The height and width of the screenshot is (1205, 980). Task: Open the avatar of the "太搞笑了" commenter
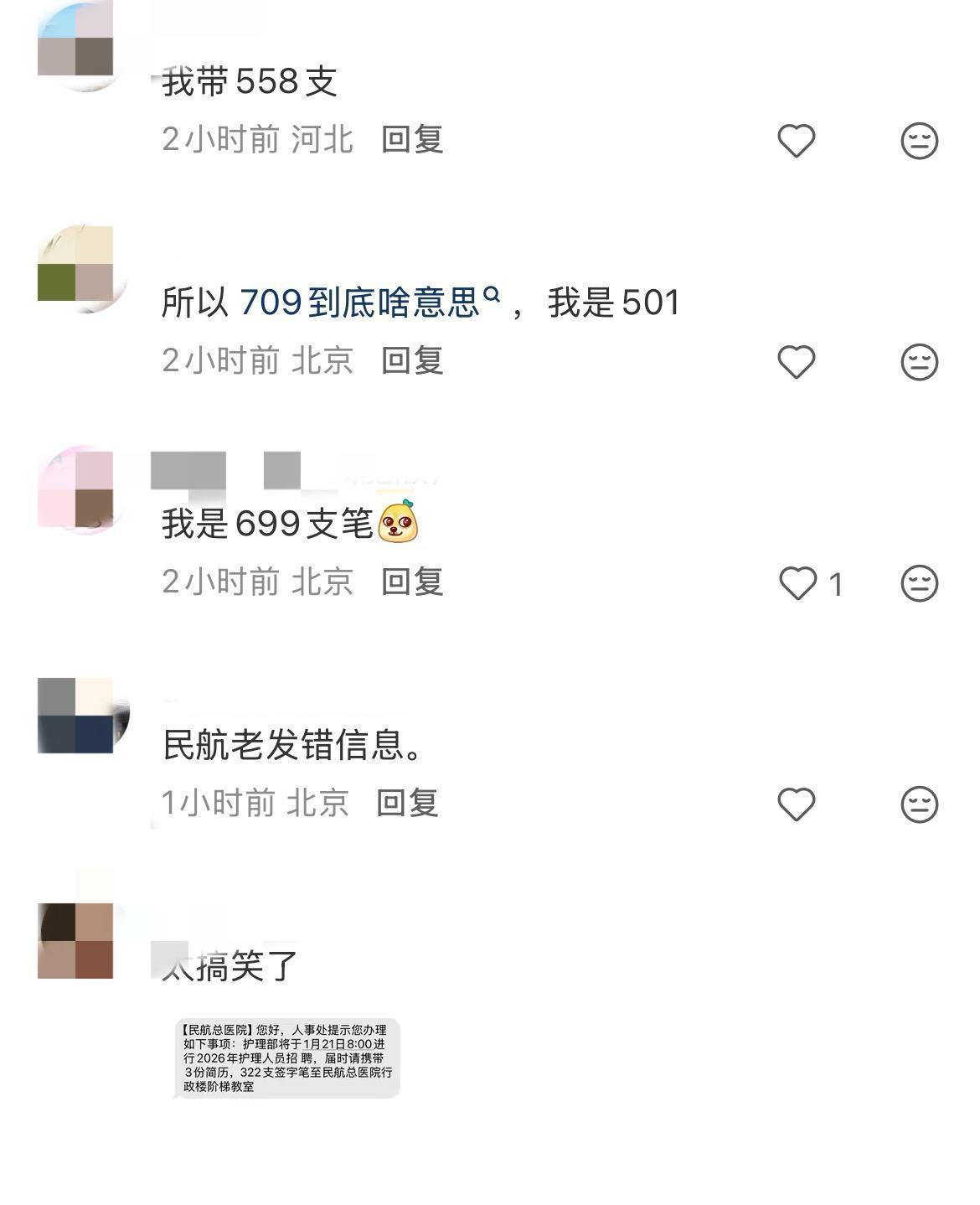77,939
